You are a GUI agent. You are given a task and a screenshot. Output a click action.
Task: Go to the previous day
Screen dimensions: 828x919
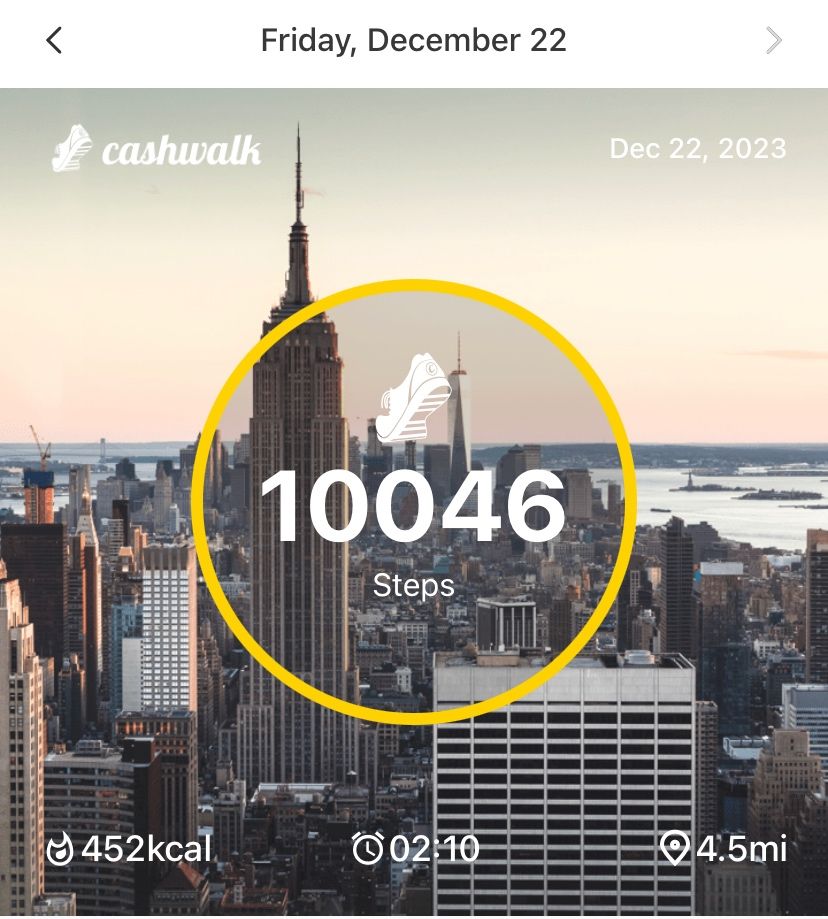coord(54,41)
